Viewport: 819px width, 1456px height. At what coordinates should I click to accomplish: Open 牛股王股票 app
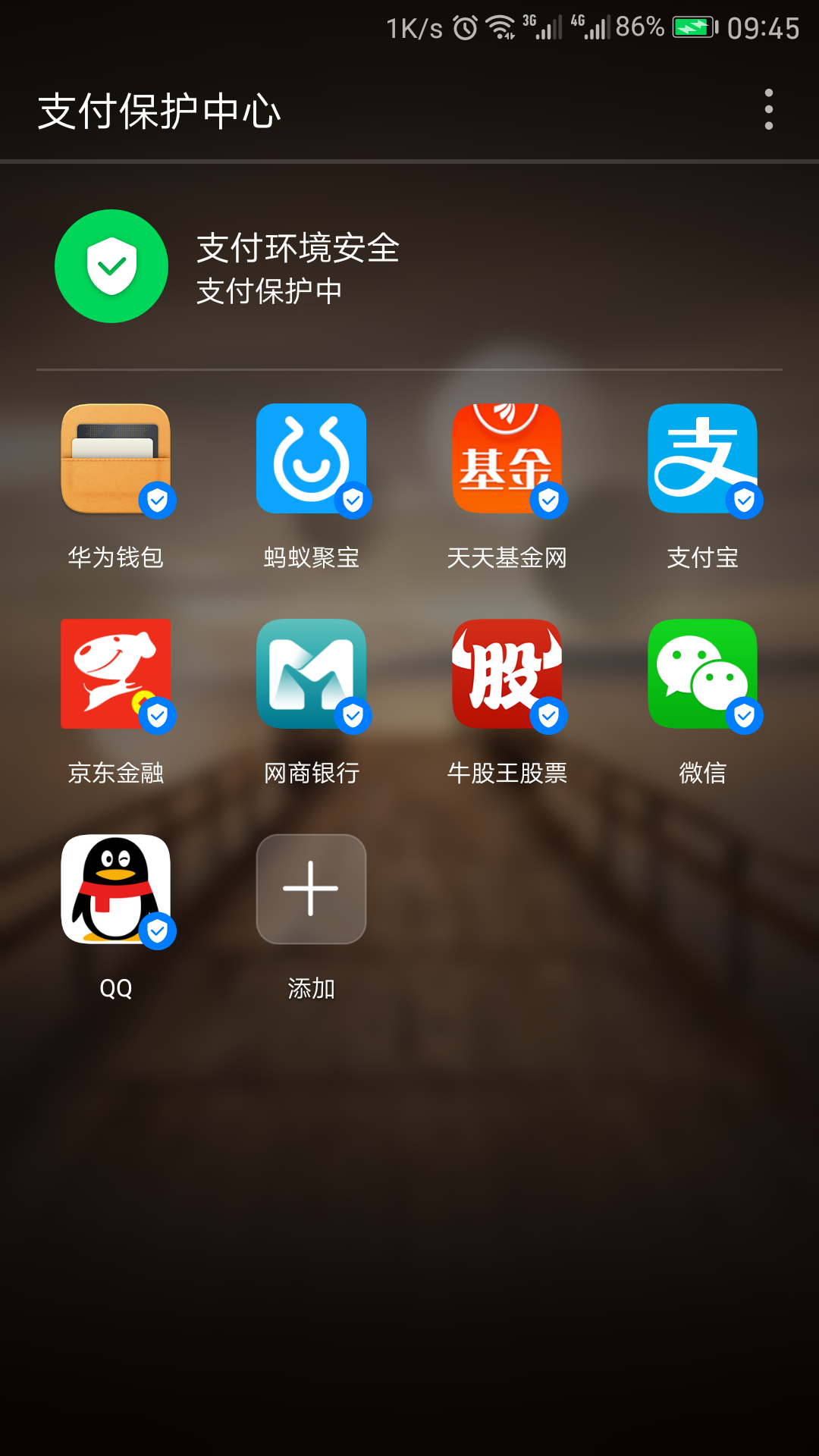point(507,675)
